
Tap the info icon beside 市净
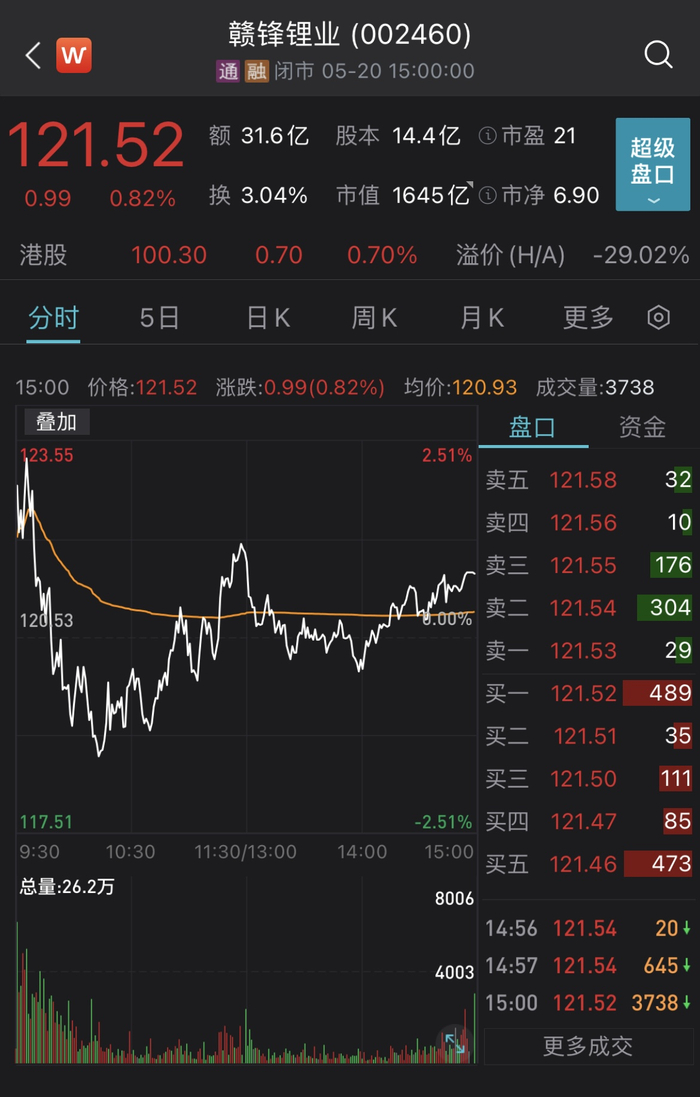[487, 195]
